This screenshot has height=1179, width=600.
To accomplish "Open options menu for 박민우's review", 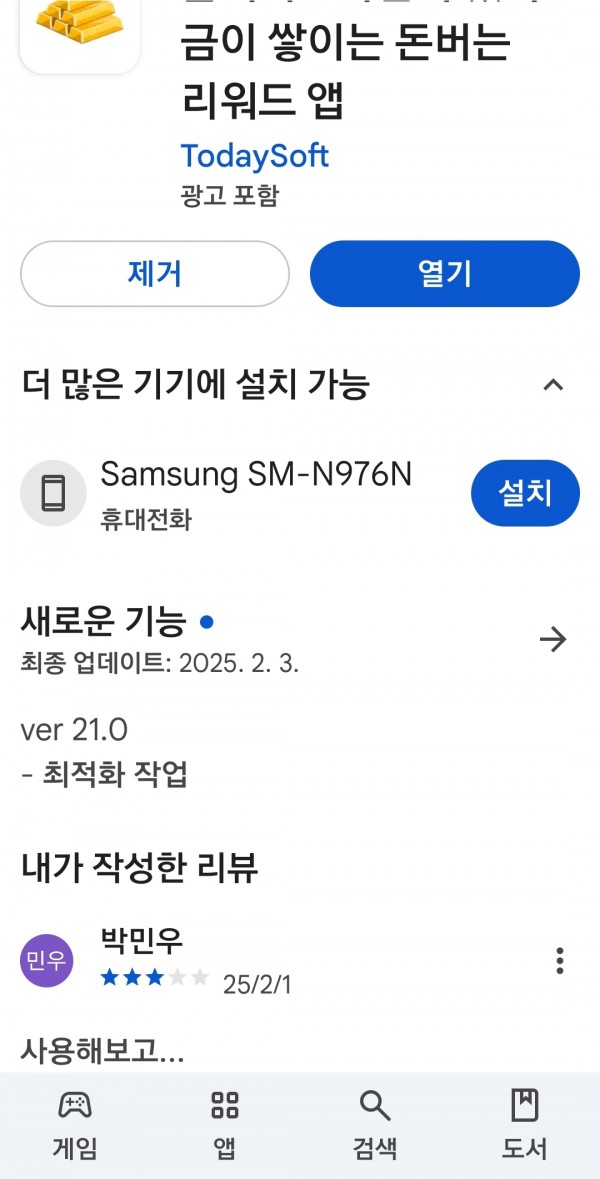I will 559,961.
